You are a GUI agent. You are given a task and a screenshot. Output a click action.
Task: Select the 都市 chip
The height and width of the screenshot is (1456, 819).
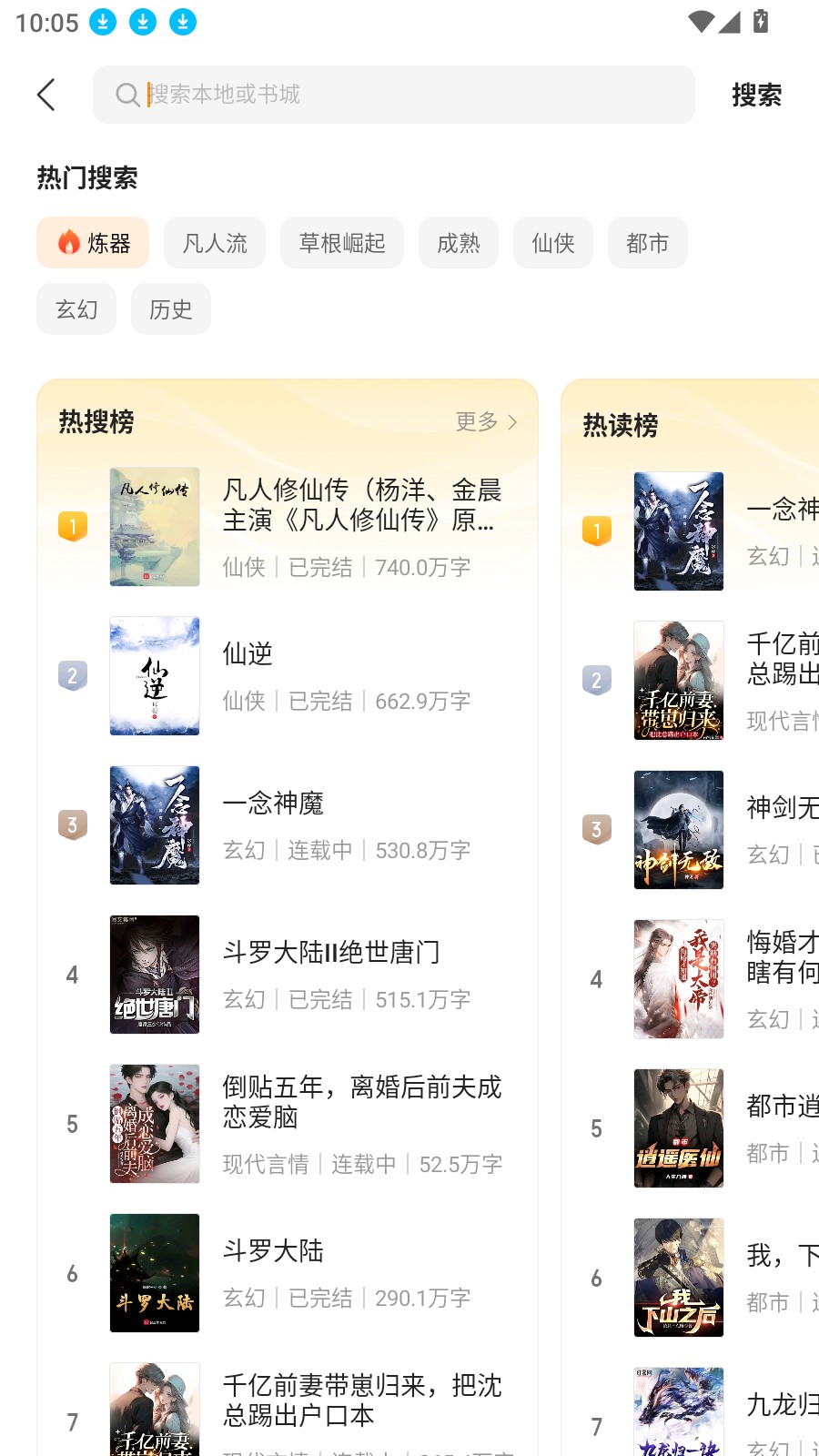click(648, 243)
